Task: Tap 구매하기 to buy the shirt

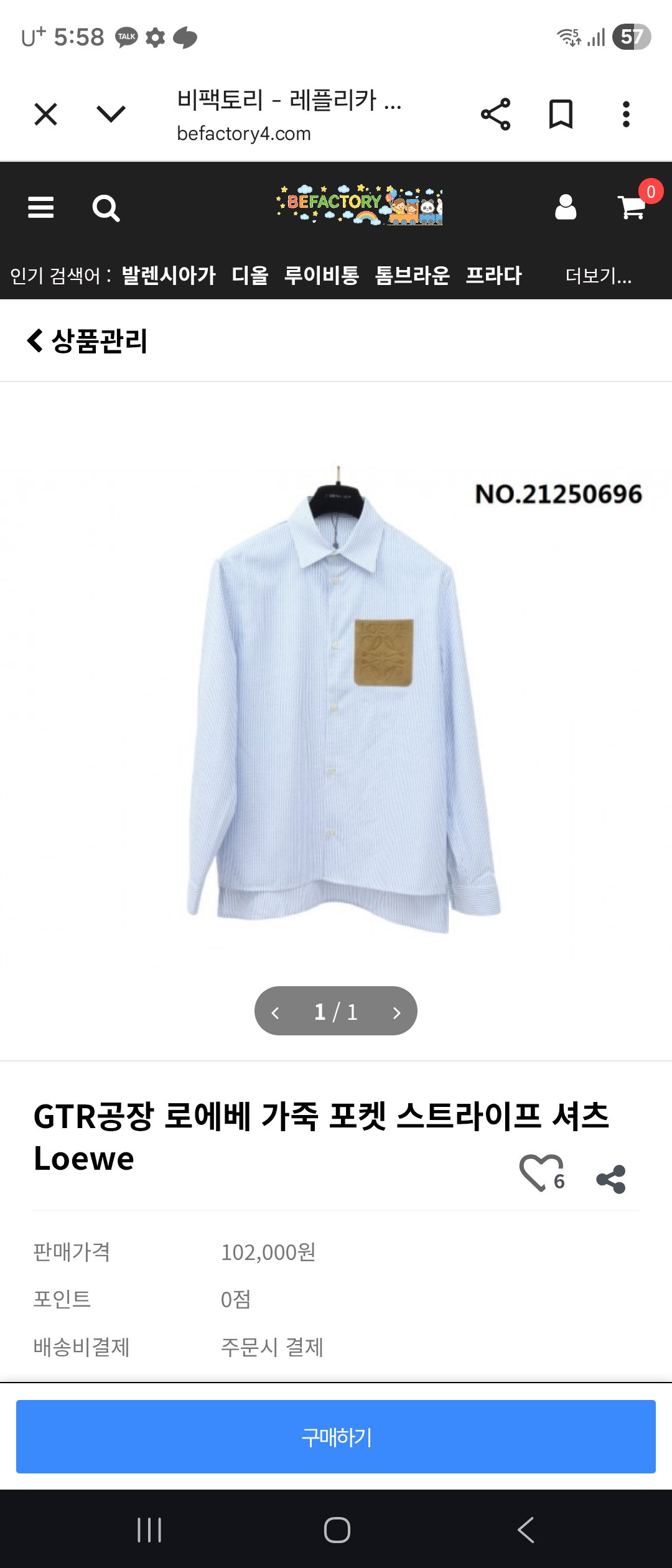Action: pyautogui.click(x=336, y=1437)
